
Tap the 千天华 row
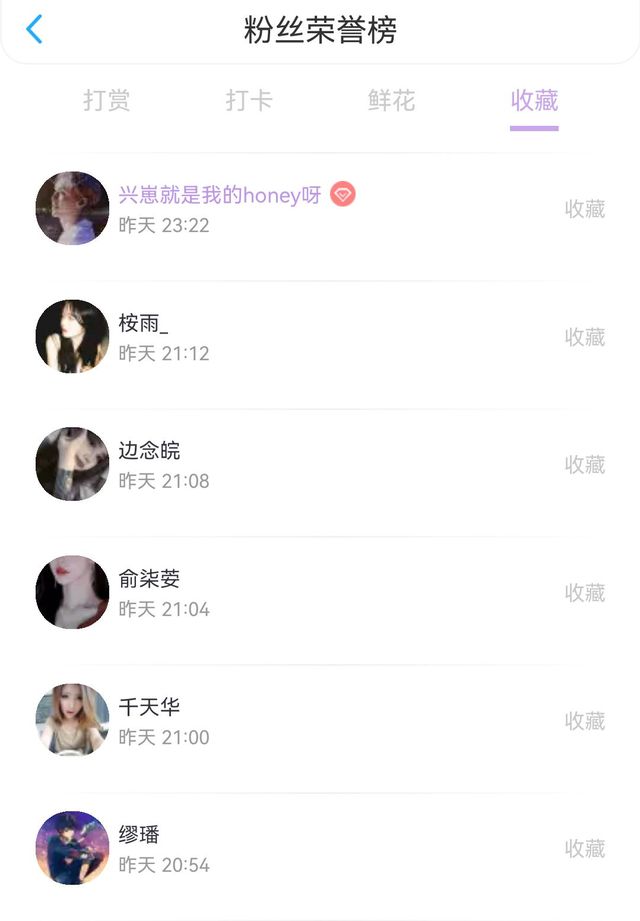[x=320, y=720]
